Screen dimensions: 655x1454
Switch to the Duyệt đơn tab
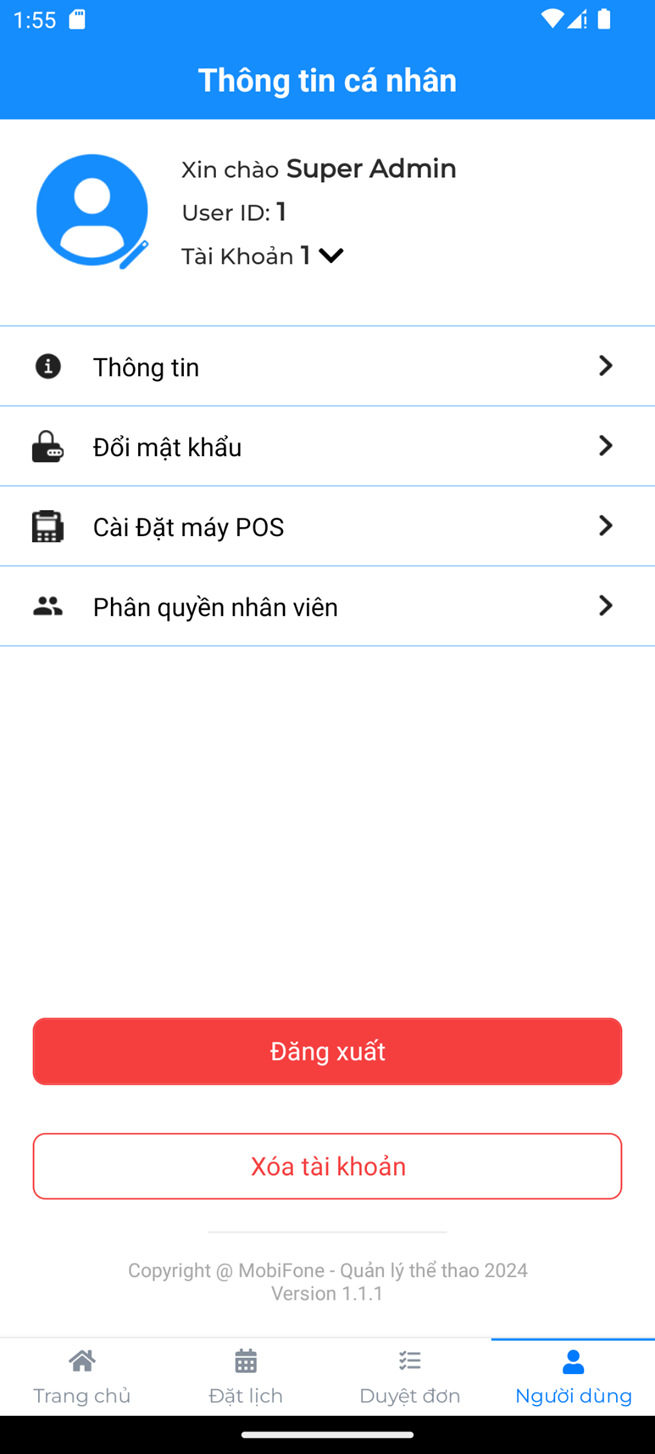410,1377
